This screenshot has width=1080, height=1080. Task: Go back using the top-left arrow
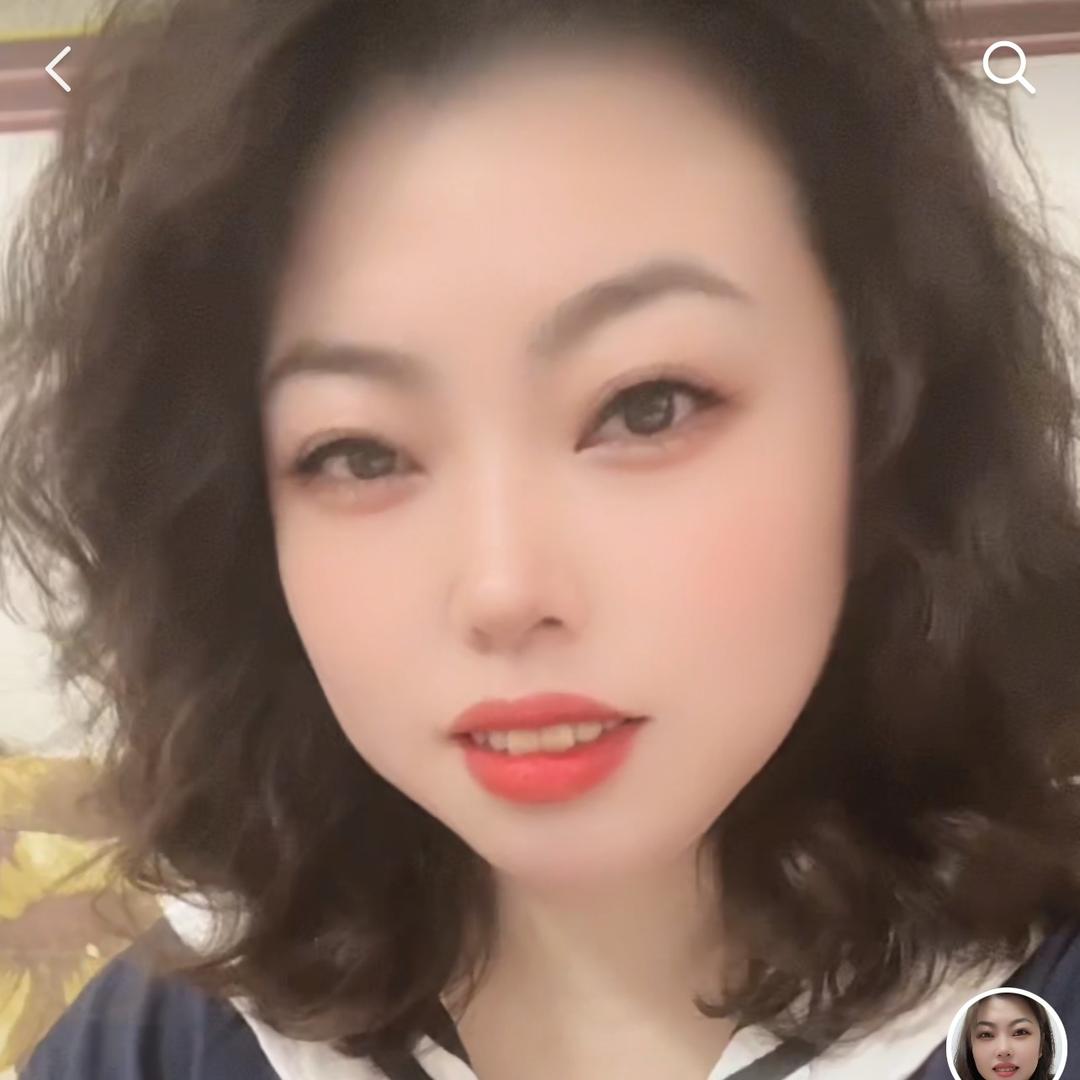[59, 69]
